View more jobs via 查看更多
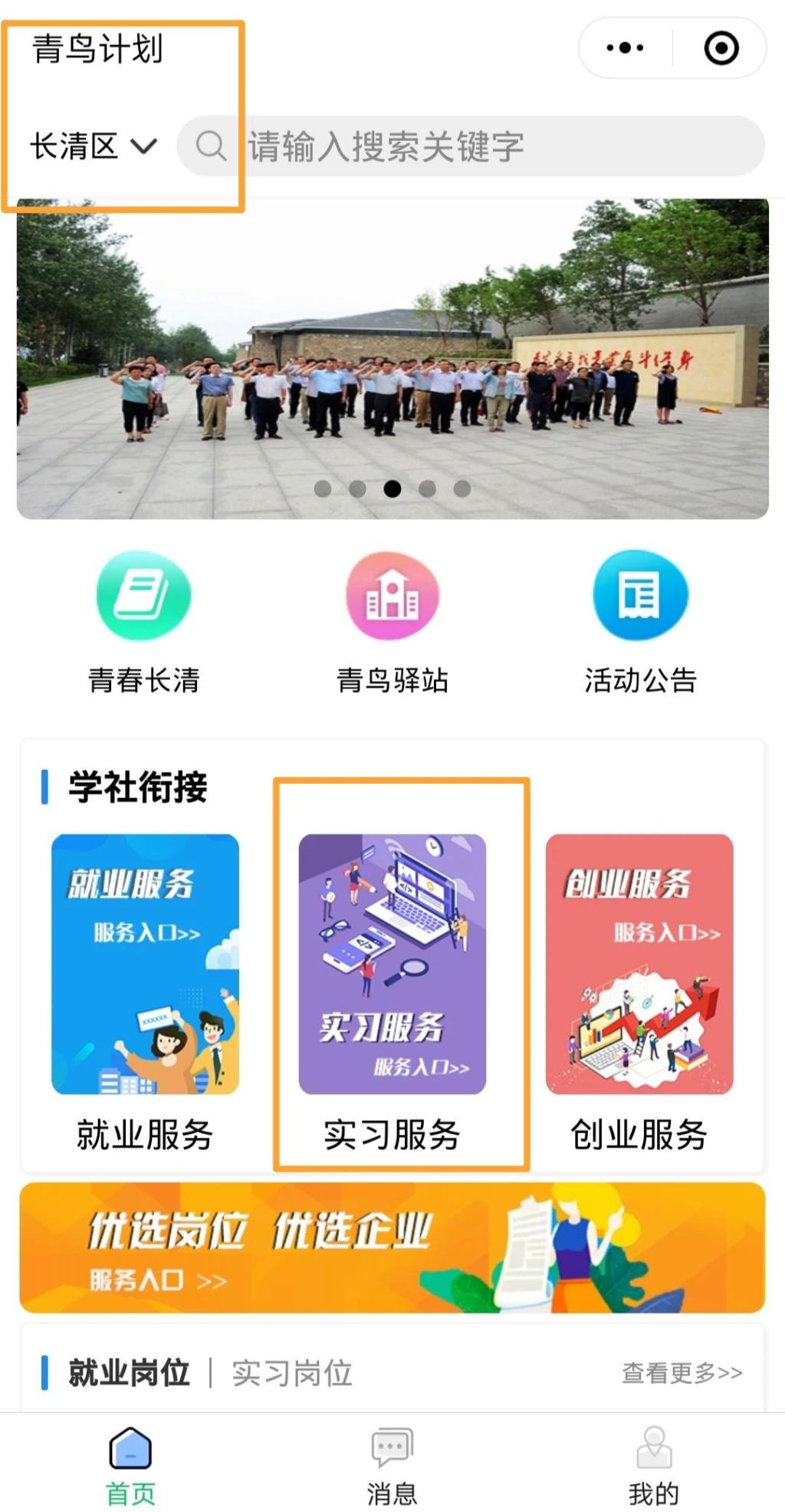785x1512 pixels. pos(682,1372)
